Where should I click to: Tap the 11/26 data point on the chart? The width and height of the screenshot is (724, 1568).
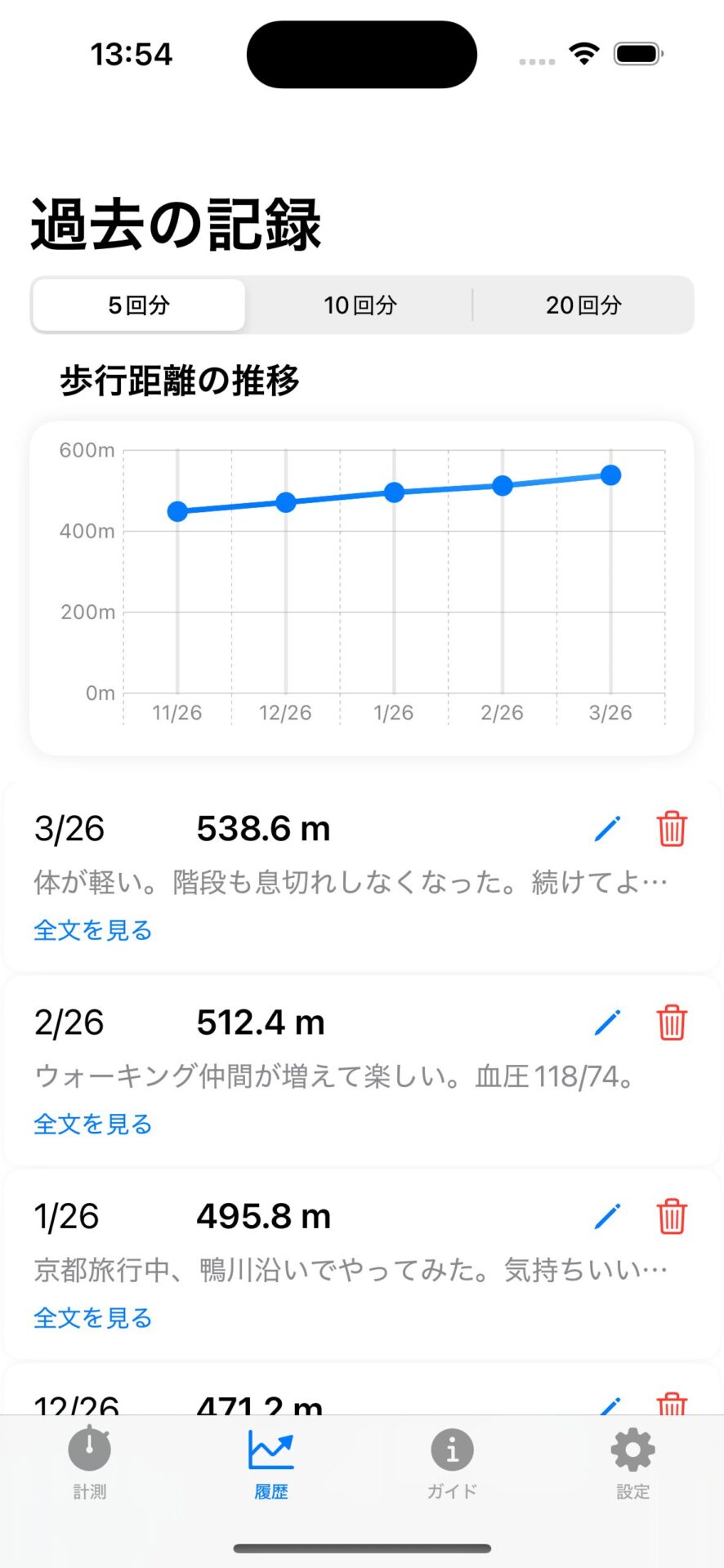click(x=177, y=512)
